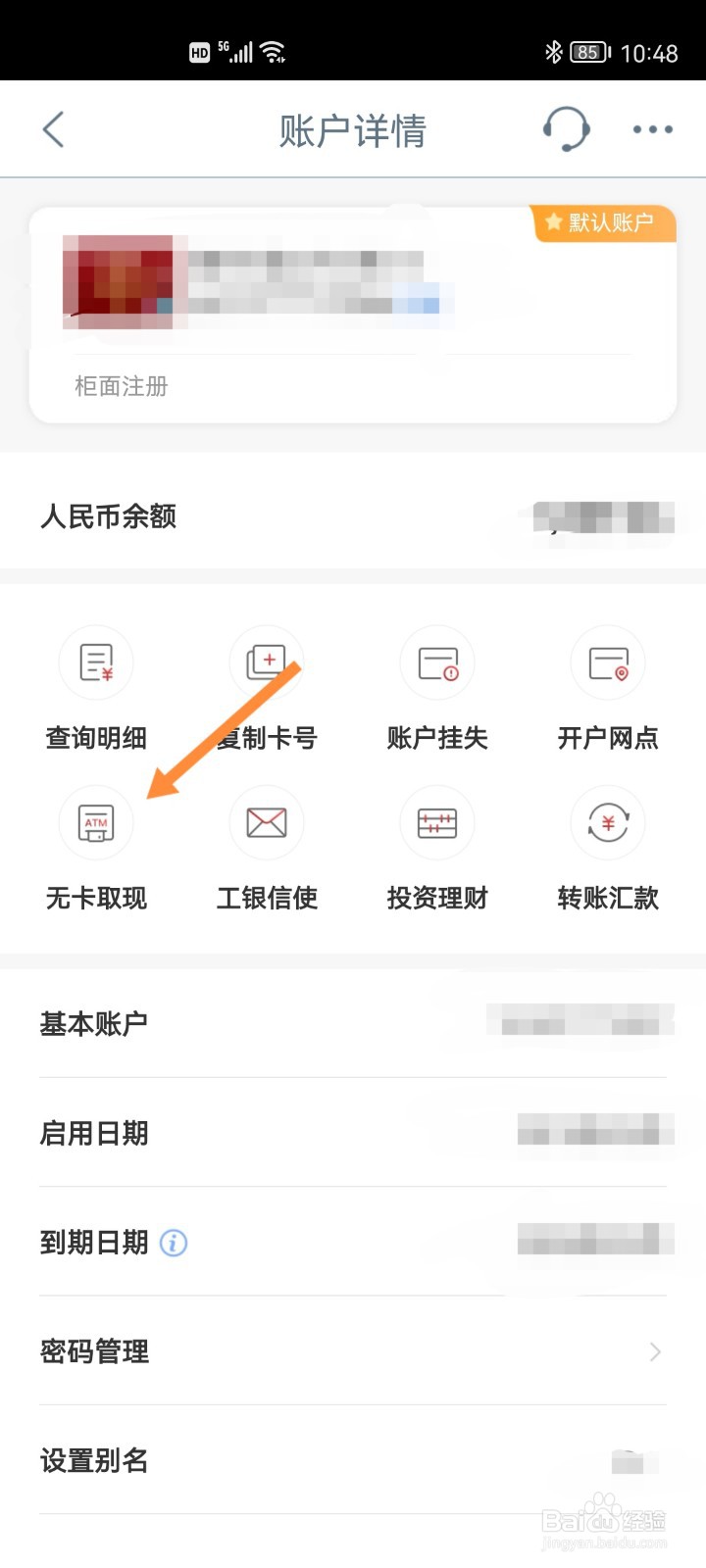Tap 设置别名 to set alias
This screenshot has width=706, height=1568.
click(93, 1460)
